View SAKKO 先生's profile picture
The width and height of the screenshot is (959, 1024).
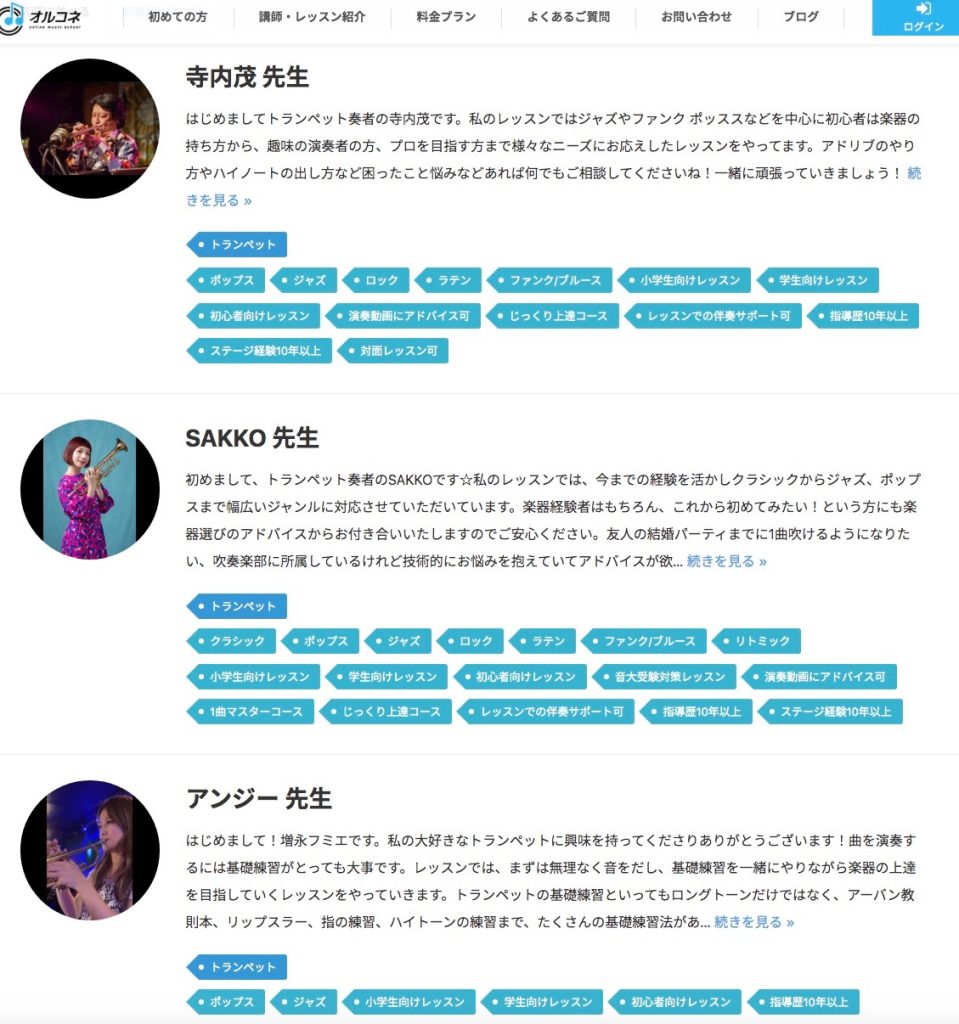click(x=90, y=489)
